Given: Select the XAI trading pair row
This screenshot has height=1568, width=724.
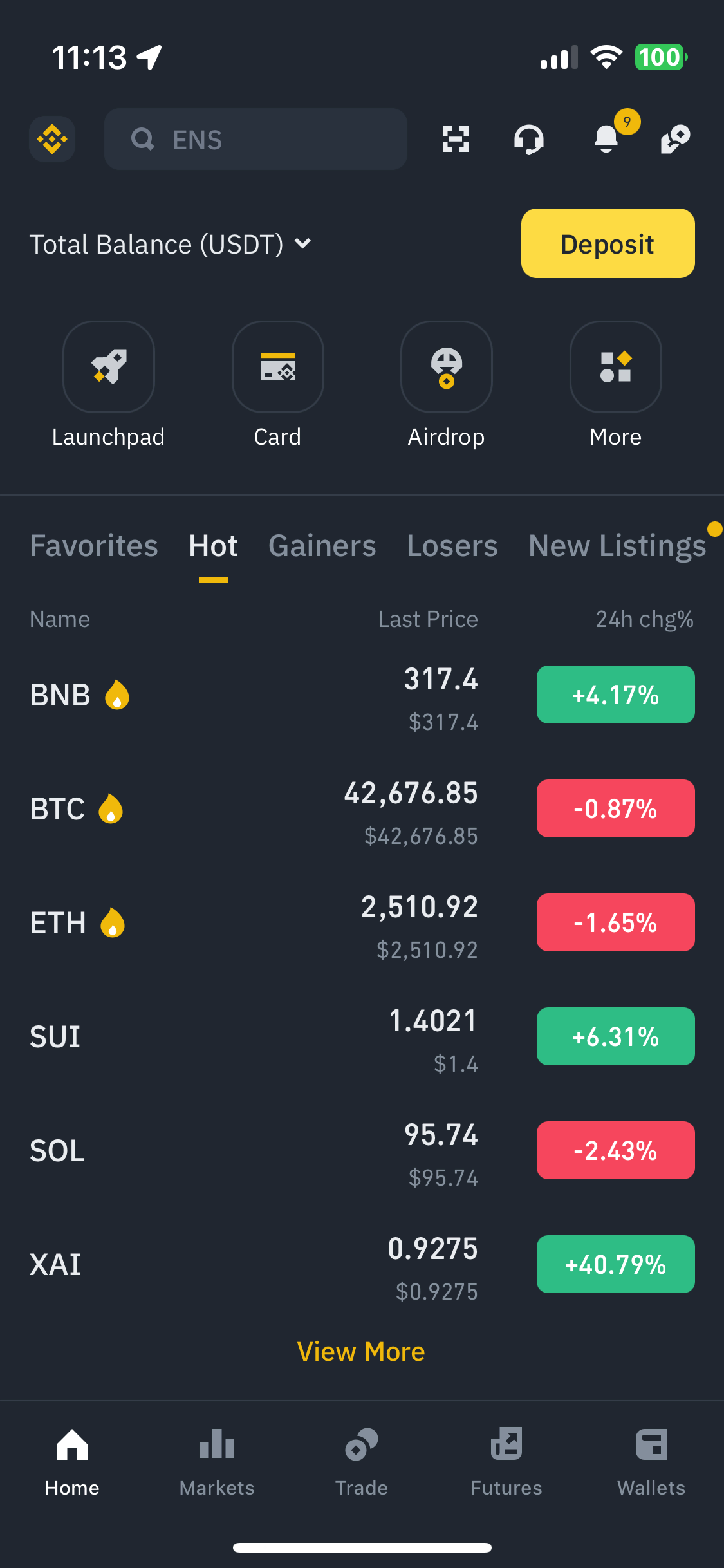Looking at the screenshot, I should point(362,1264).
